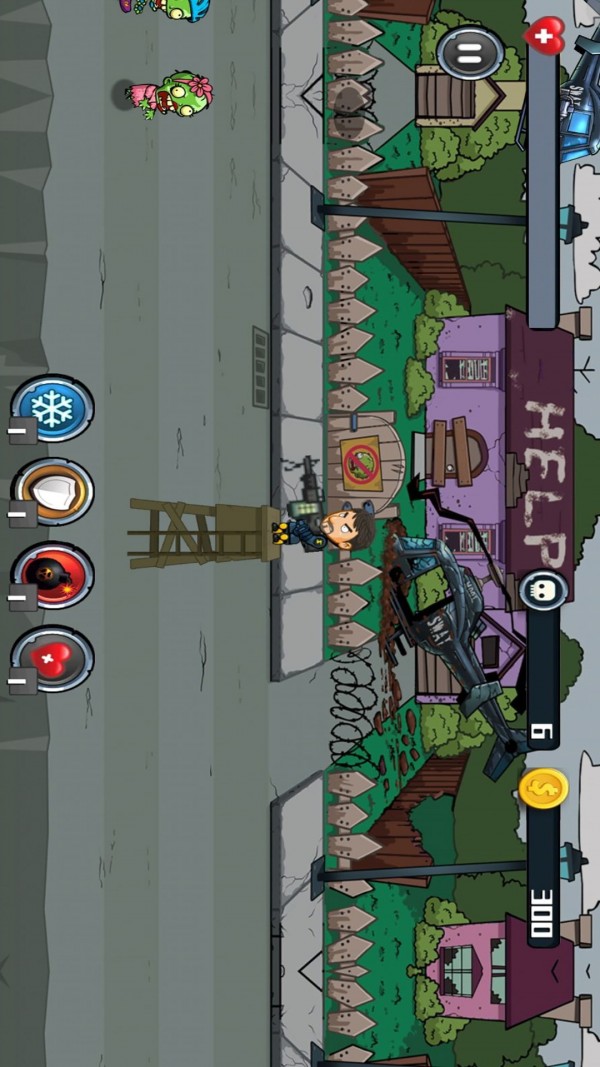Use the shield power-up
The height and width of the screenshot is (1067, 600).
52,491
